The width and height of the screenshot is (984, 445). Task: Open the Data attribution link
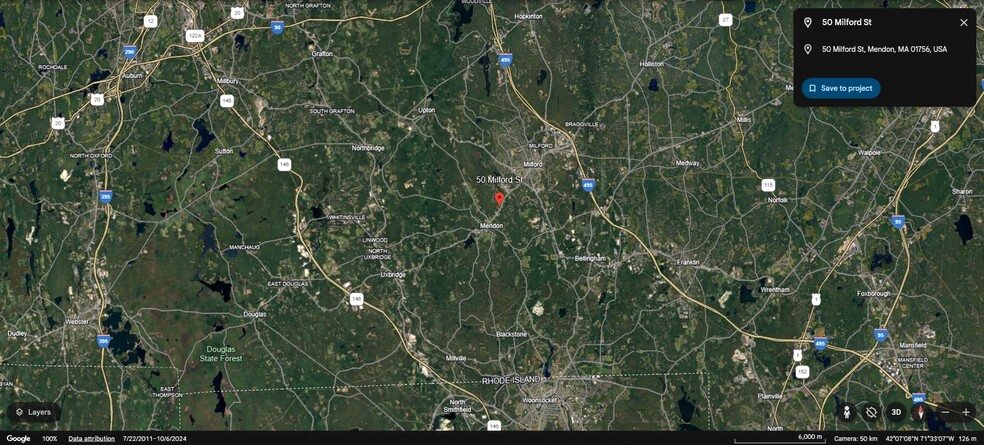[91, 438]
